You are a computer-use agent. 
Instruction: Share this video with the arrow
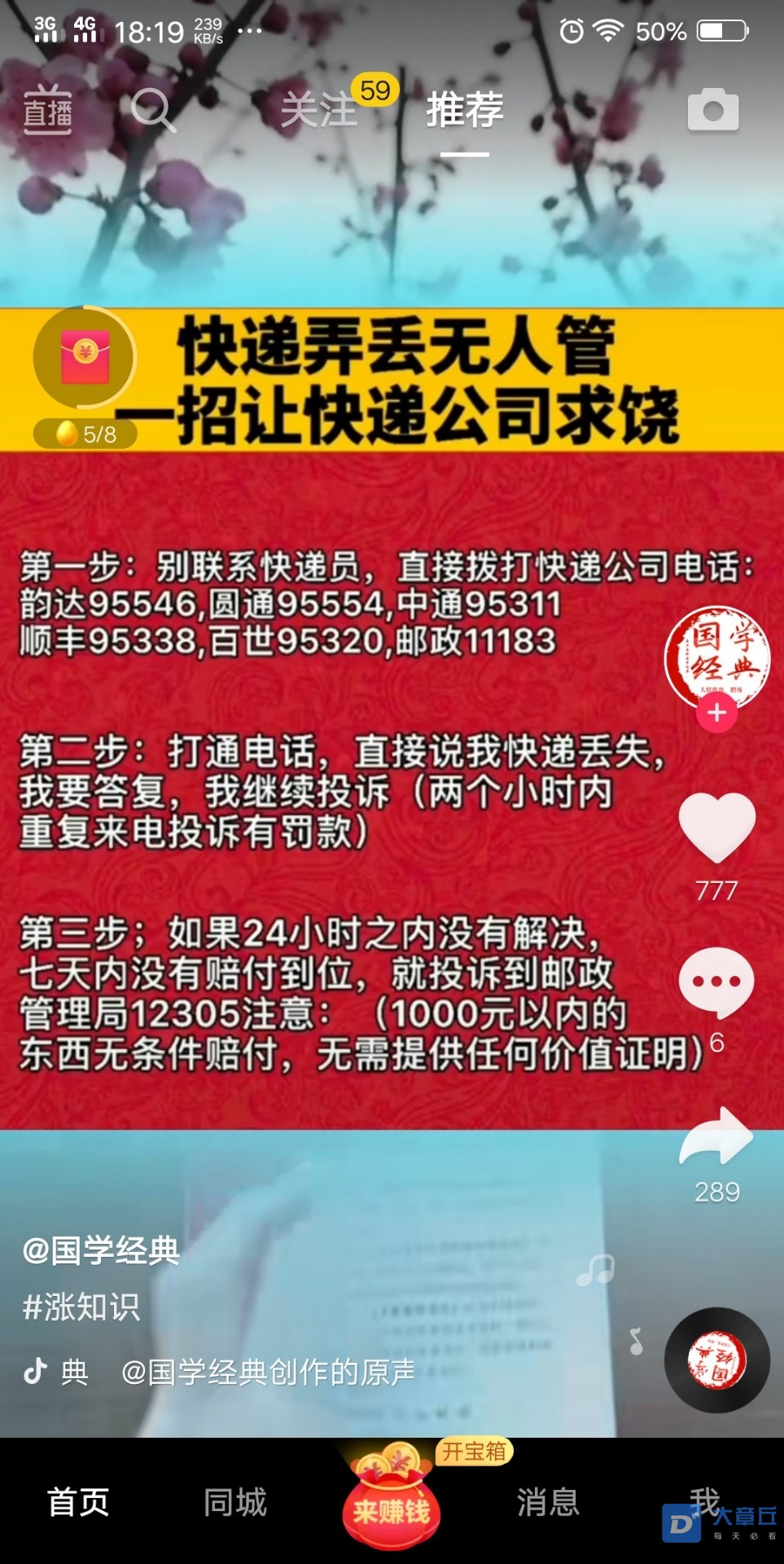click(x=716, y=1137)
